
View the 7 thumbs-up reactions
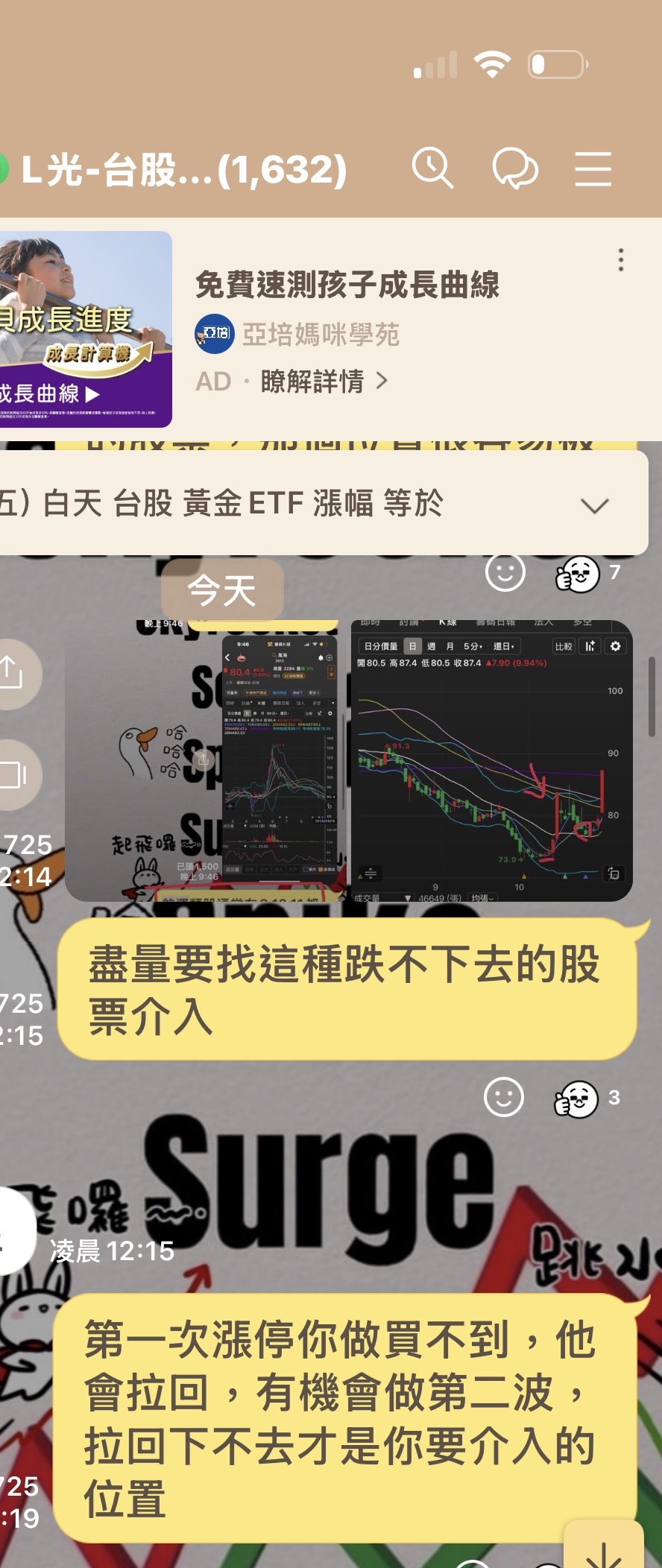(589, 573)
